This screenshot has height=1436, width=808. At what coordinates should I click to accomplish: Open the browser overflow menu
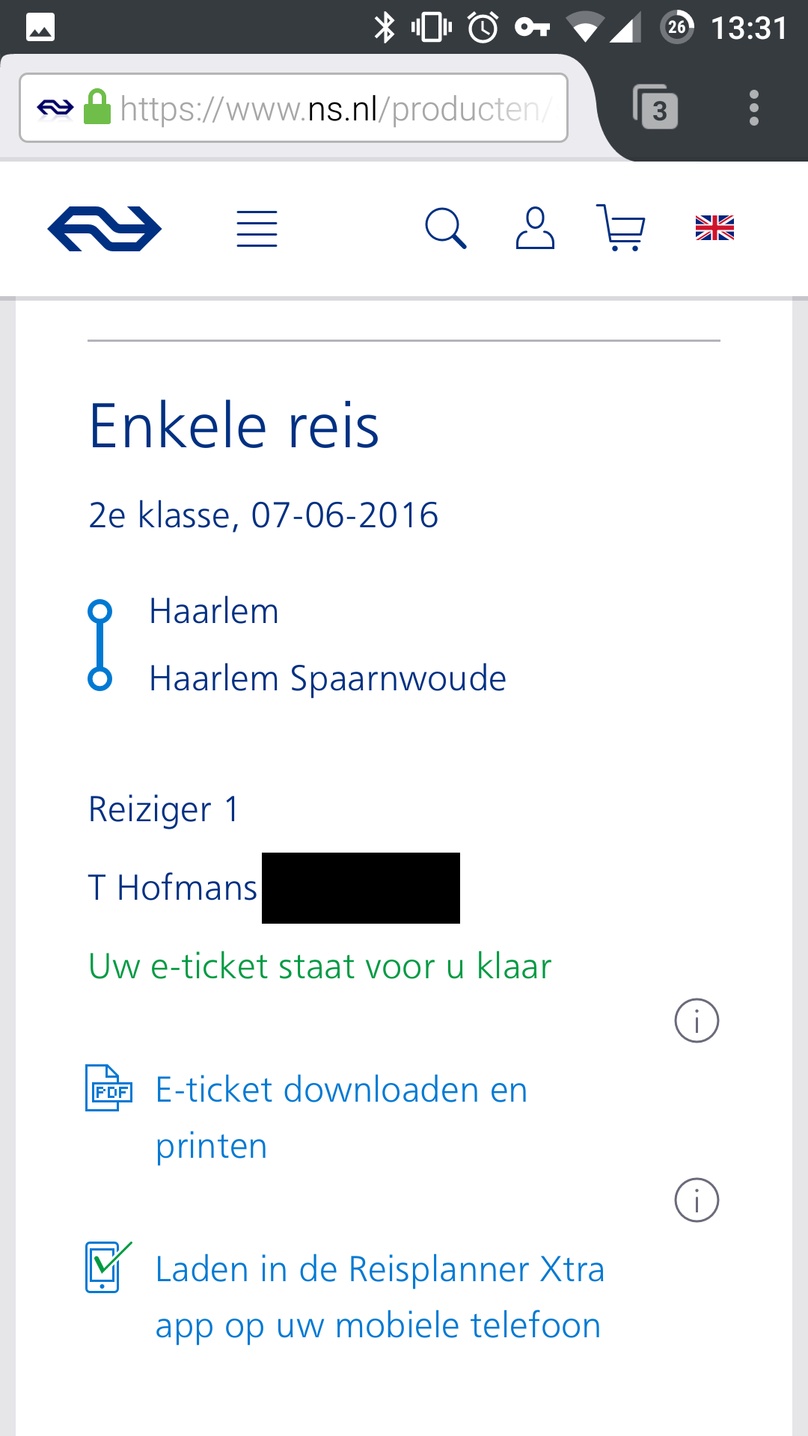click(x=754, y=107)
